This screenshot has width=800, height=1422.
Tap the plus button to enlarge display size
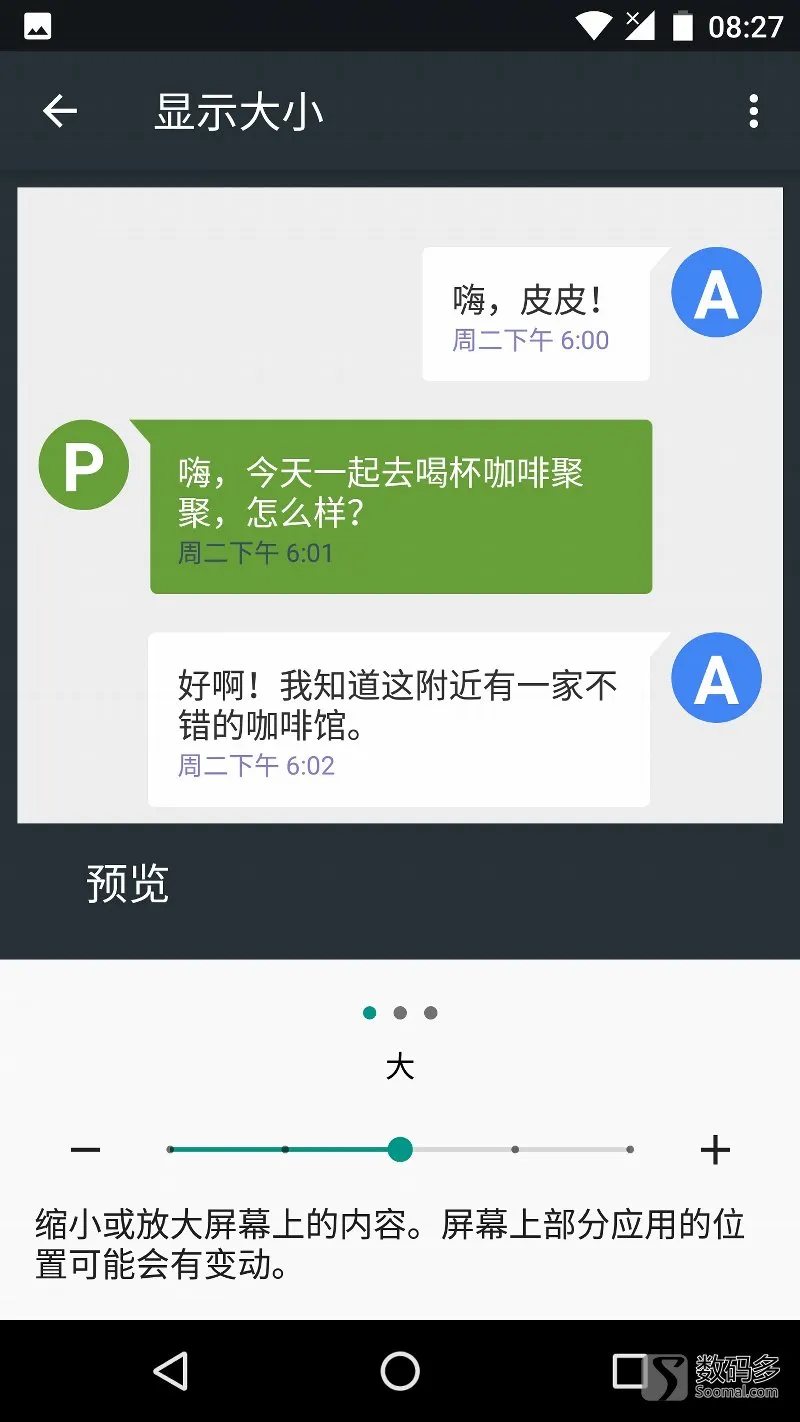(715, 1150)
